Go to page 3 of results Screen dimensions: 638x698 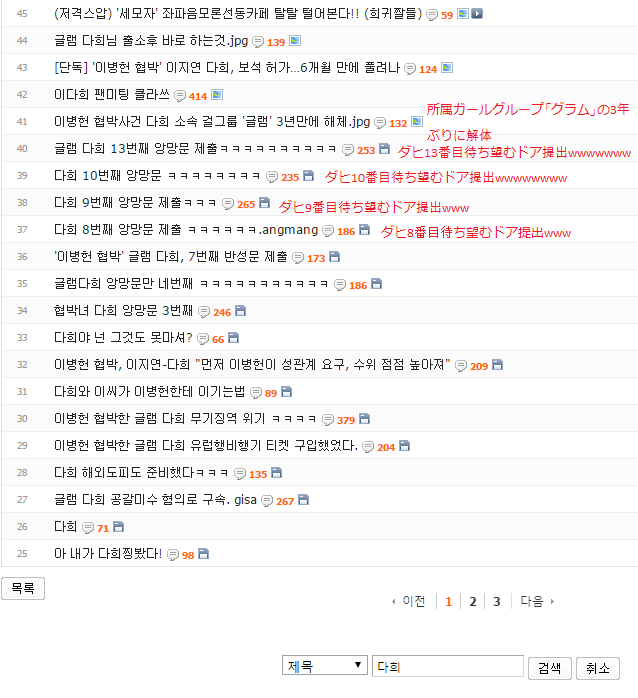point(497,602)
